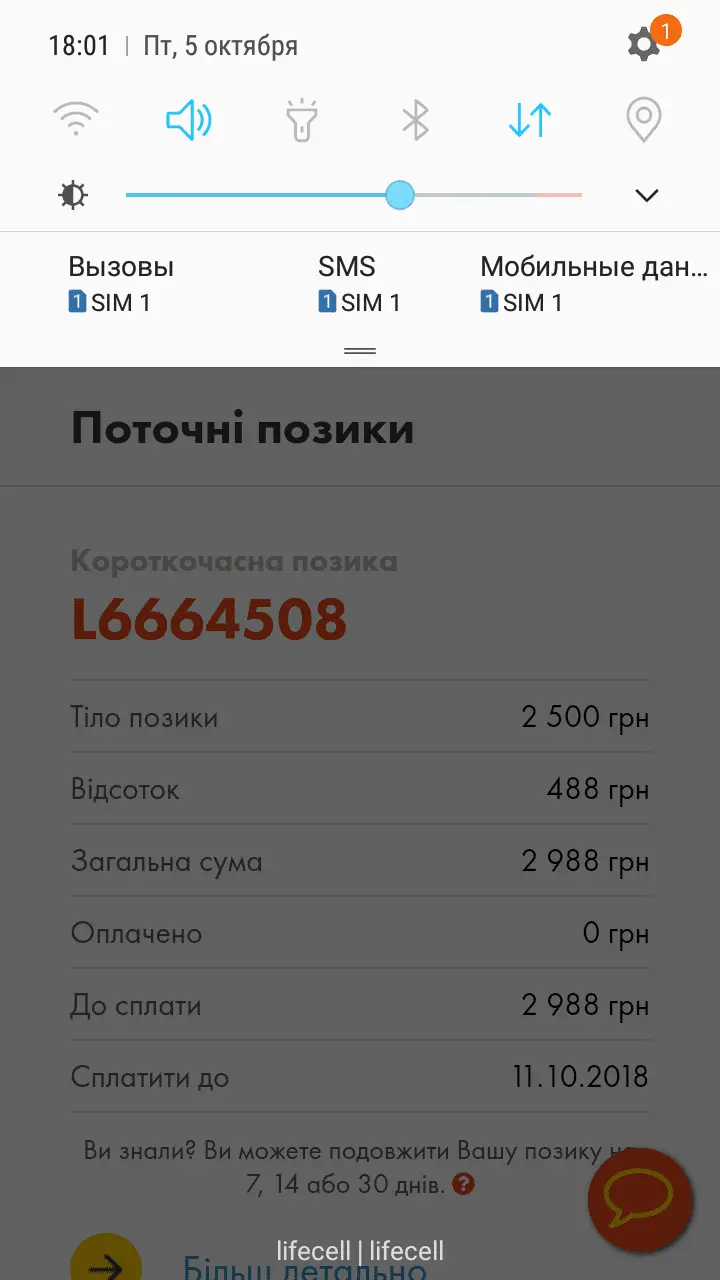Tap the question mark help icon
This screenshot has width=720, height=1280.
462,1182
